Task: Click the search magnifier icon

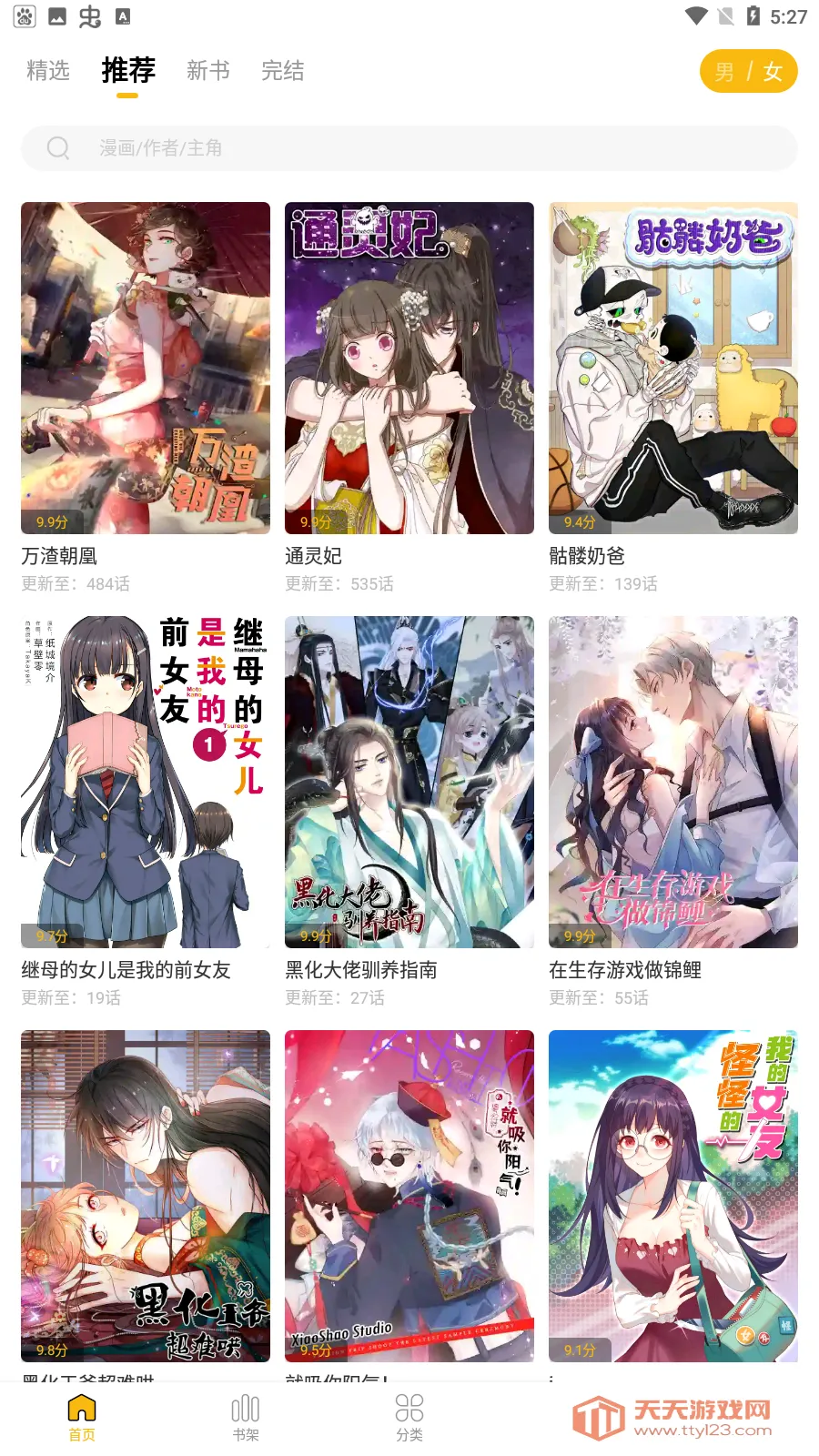Action: 58,148
